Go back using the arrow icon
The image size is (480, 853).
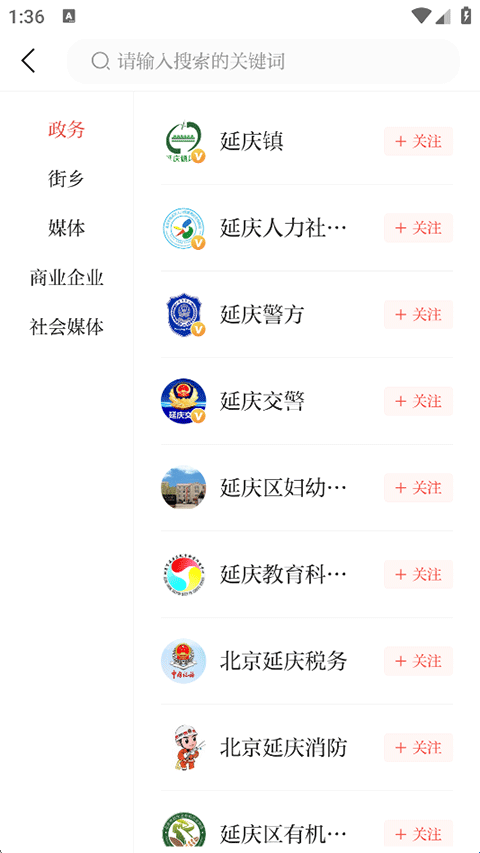(x=28, y=60)
